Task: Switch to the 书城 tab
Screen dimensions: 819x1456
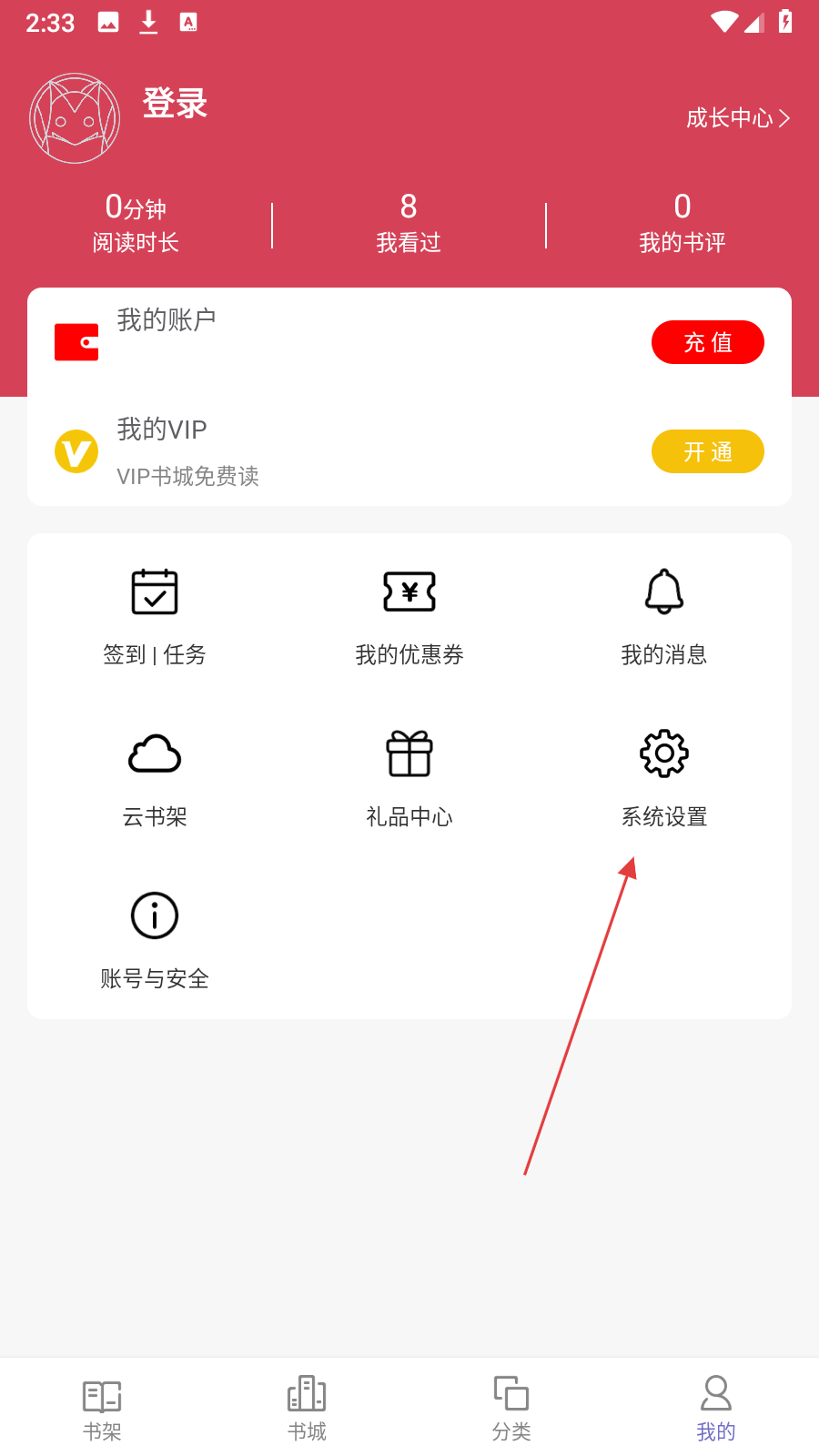Action: tap(307, 1409)
